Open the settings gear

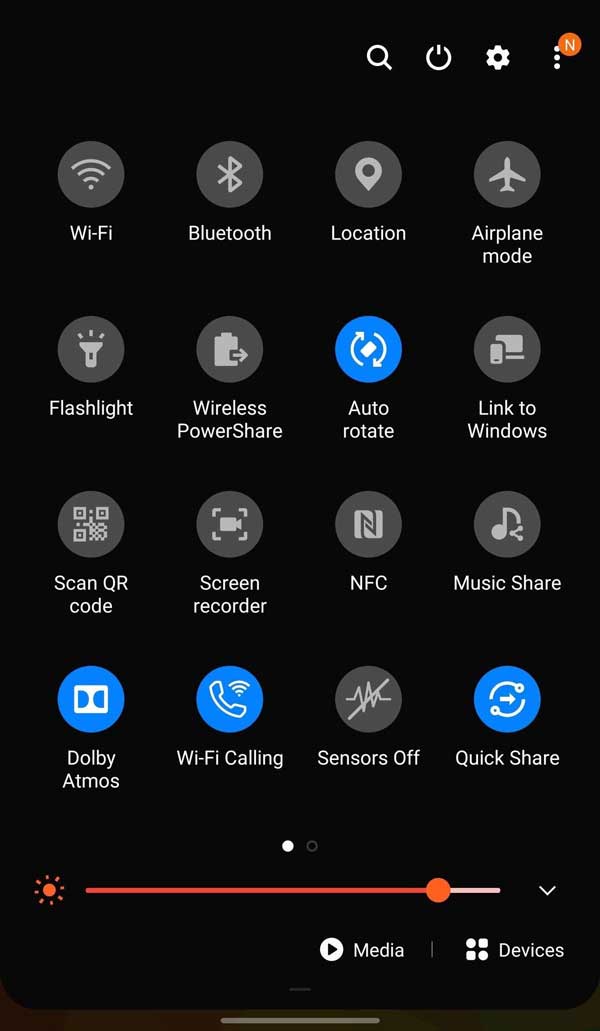tap(497, 58)
